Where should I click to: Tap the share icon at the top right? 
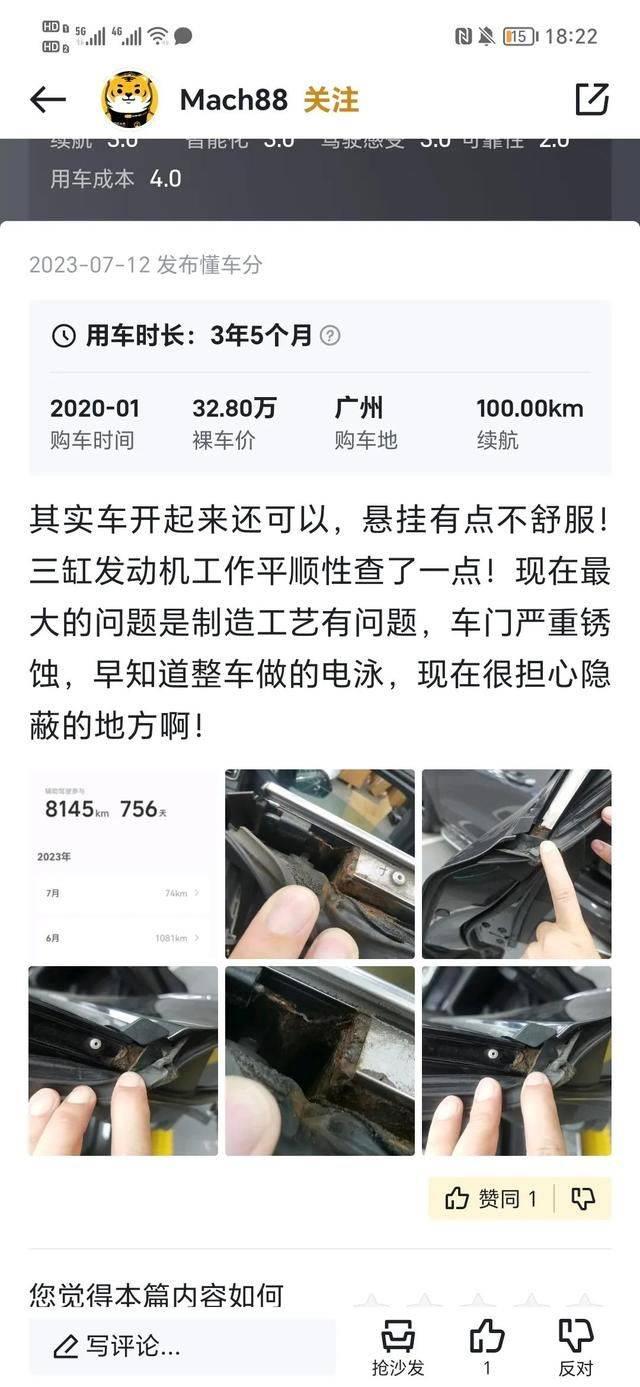(592, 99)
